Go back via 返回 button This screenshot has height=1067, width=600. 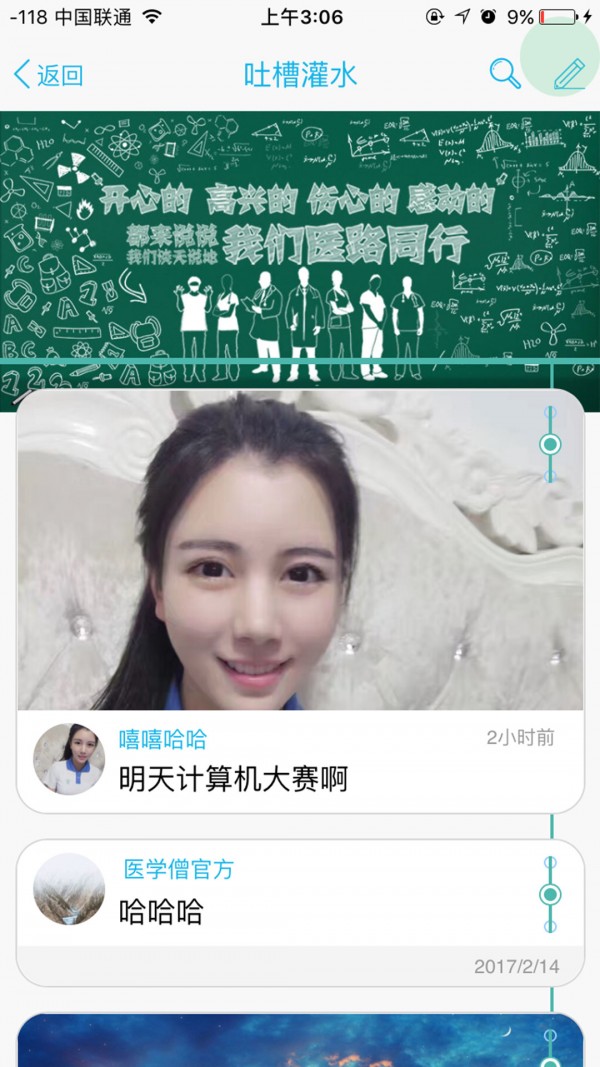[48, 75]
